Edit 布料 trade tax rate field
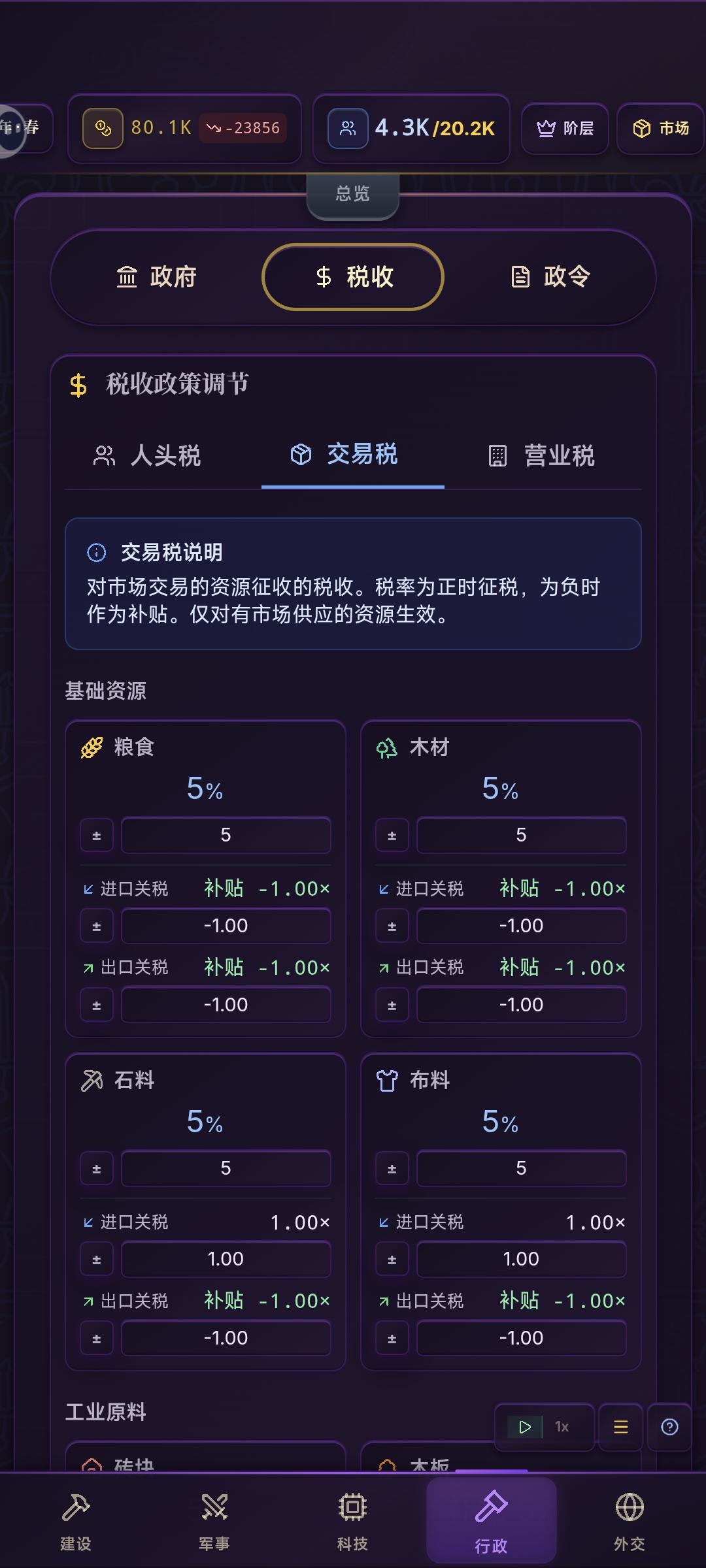The width and height of the screenshot is (706, 1568). pos(522,1168)
